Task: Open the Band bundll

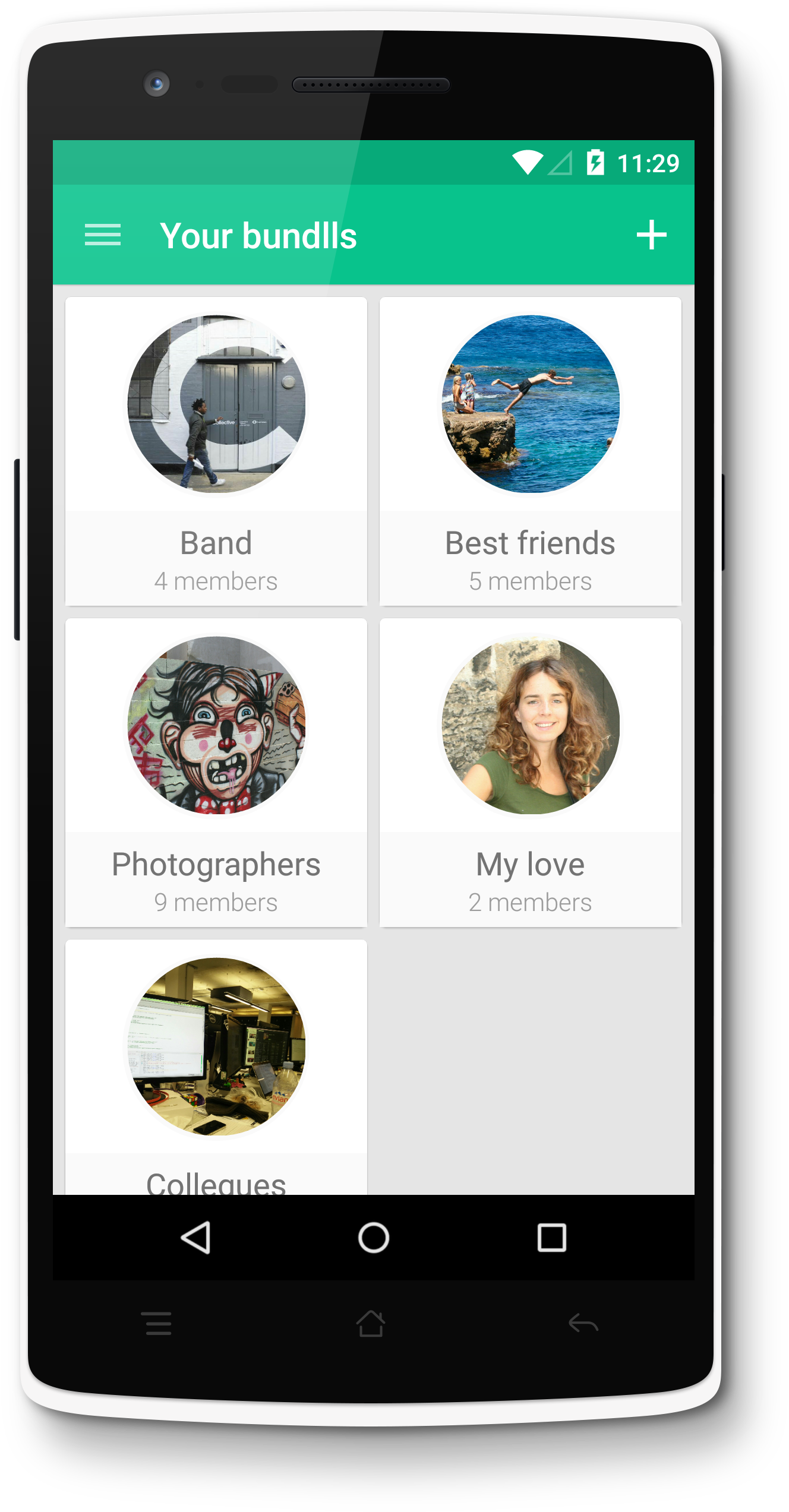Action: pyautogui.click(x=216, y=451)
